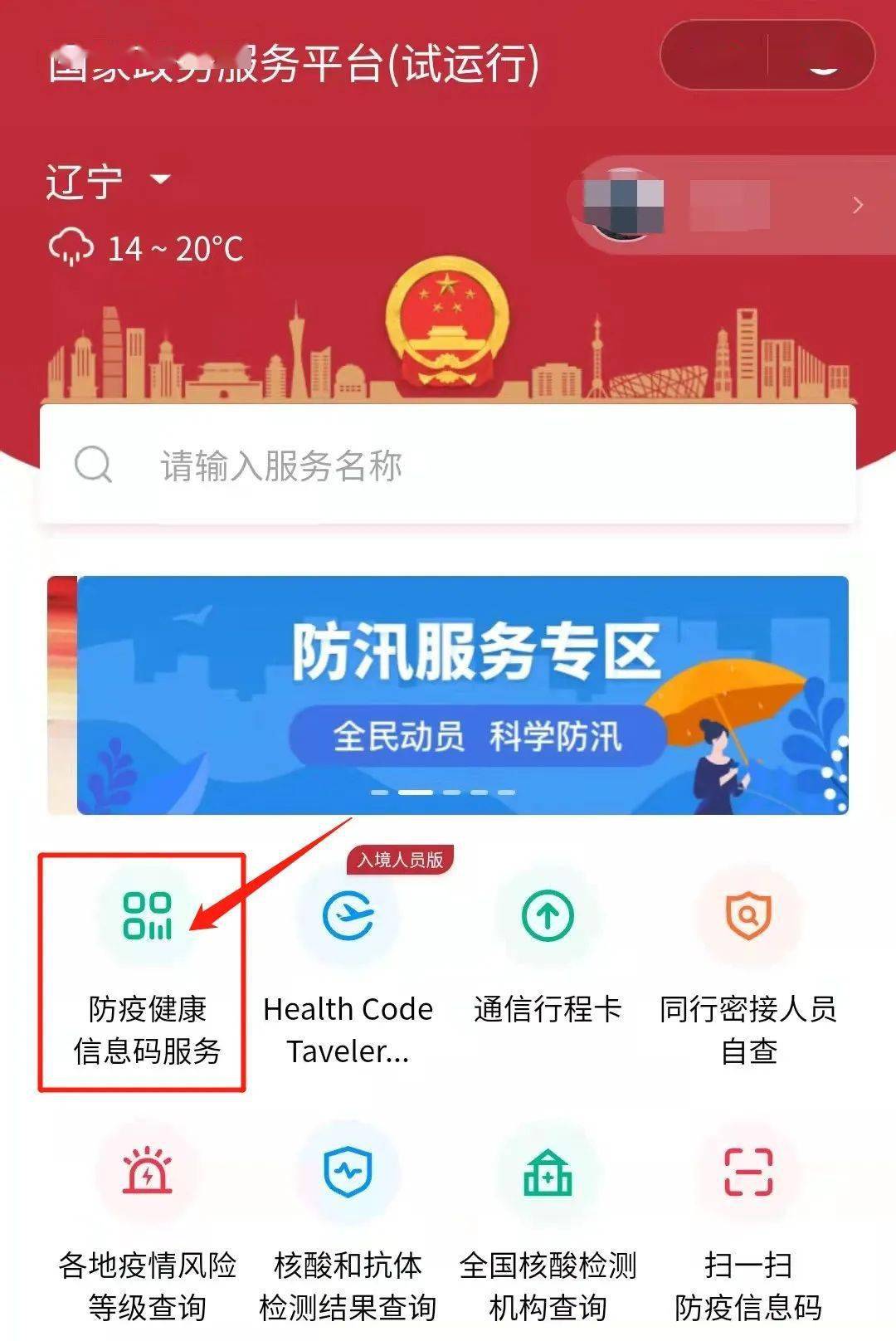Open 同行密接人员自查
This screenshot has width=896, height=1341.
click(x=748, y=971)
